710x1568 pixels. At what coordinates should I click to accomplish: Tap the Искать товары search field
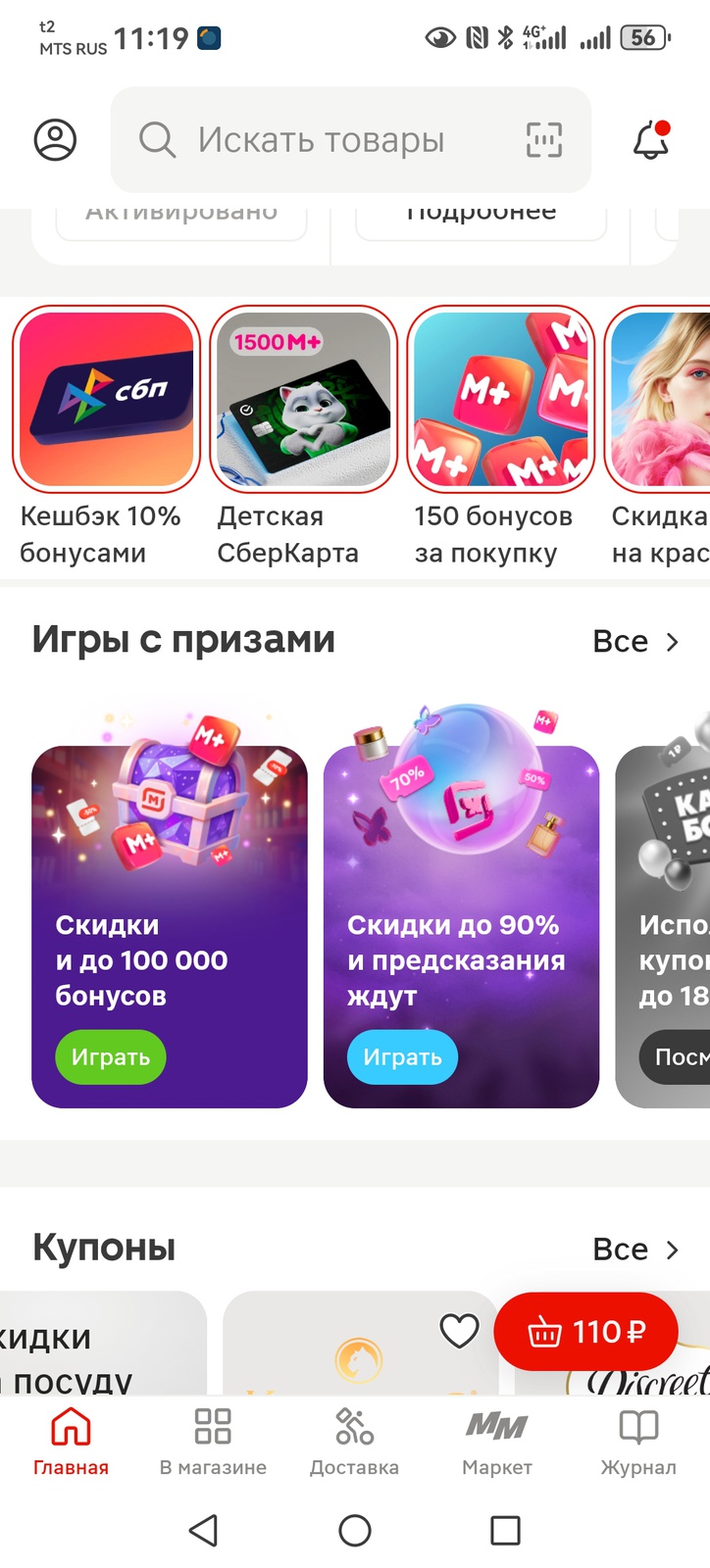[x=324, y=140]
